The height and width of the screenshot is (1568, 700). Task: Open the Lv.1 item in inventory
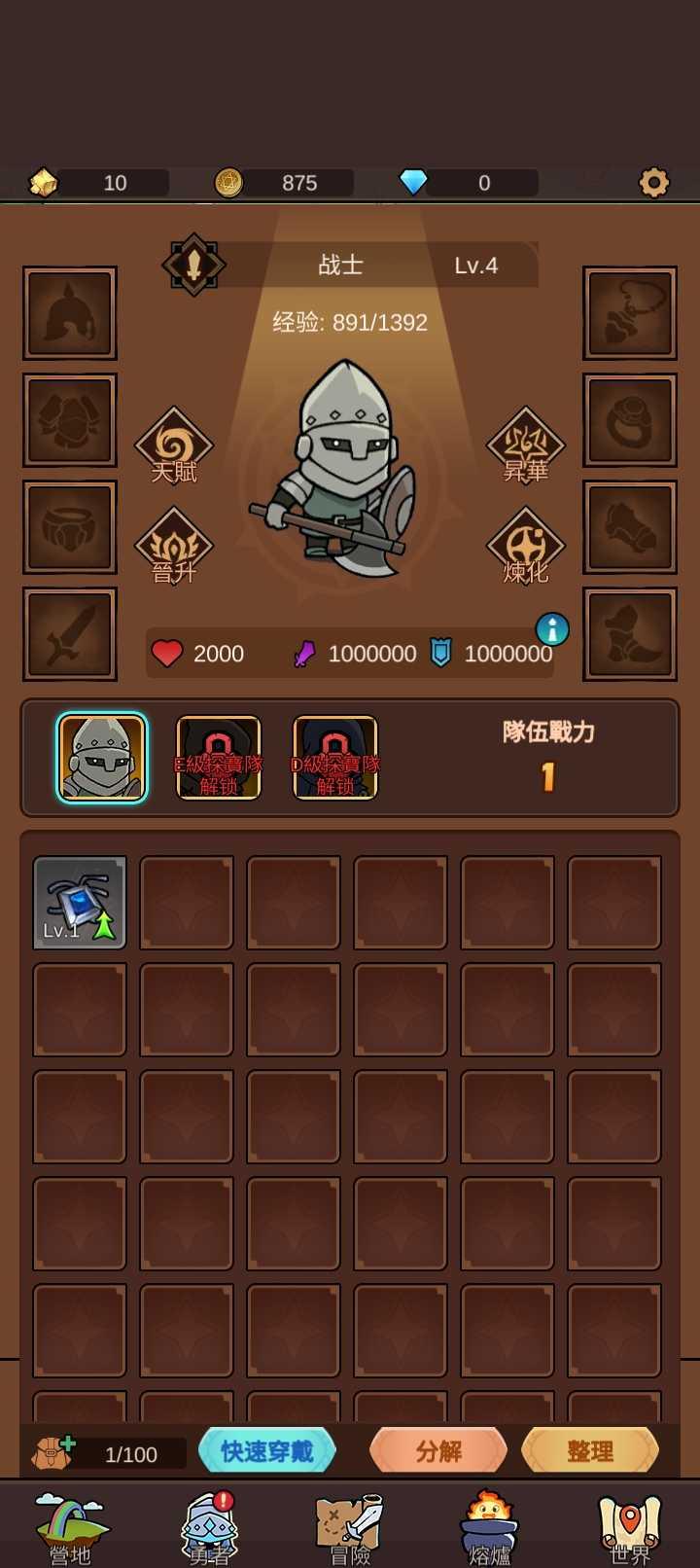80,903
